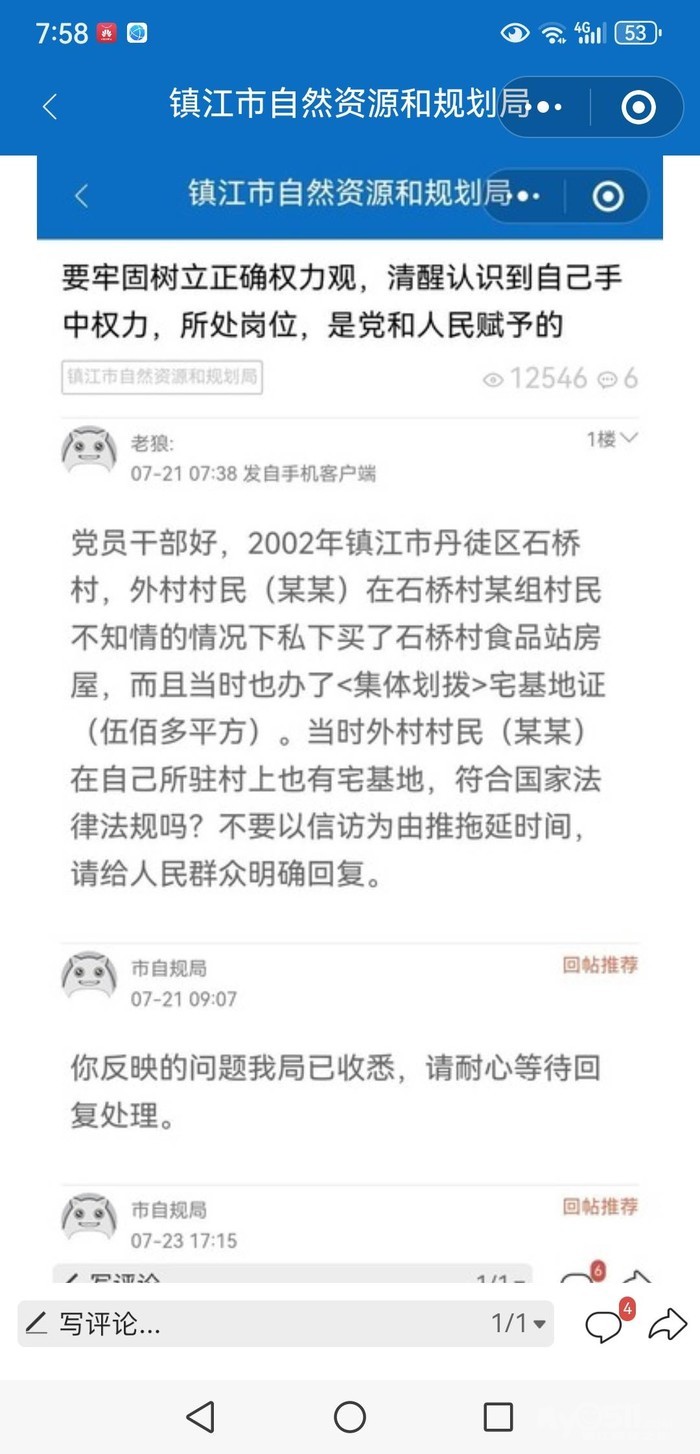Go back using the top-left arrow
This screenshot has height=1454, width=700.
pyautogui.click(x=50, y=107)
